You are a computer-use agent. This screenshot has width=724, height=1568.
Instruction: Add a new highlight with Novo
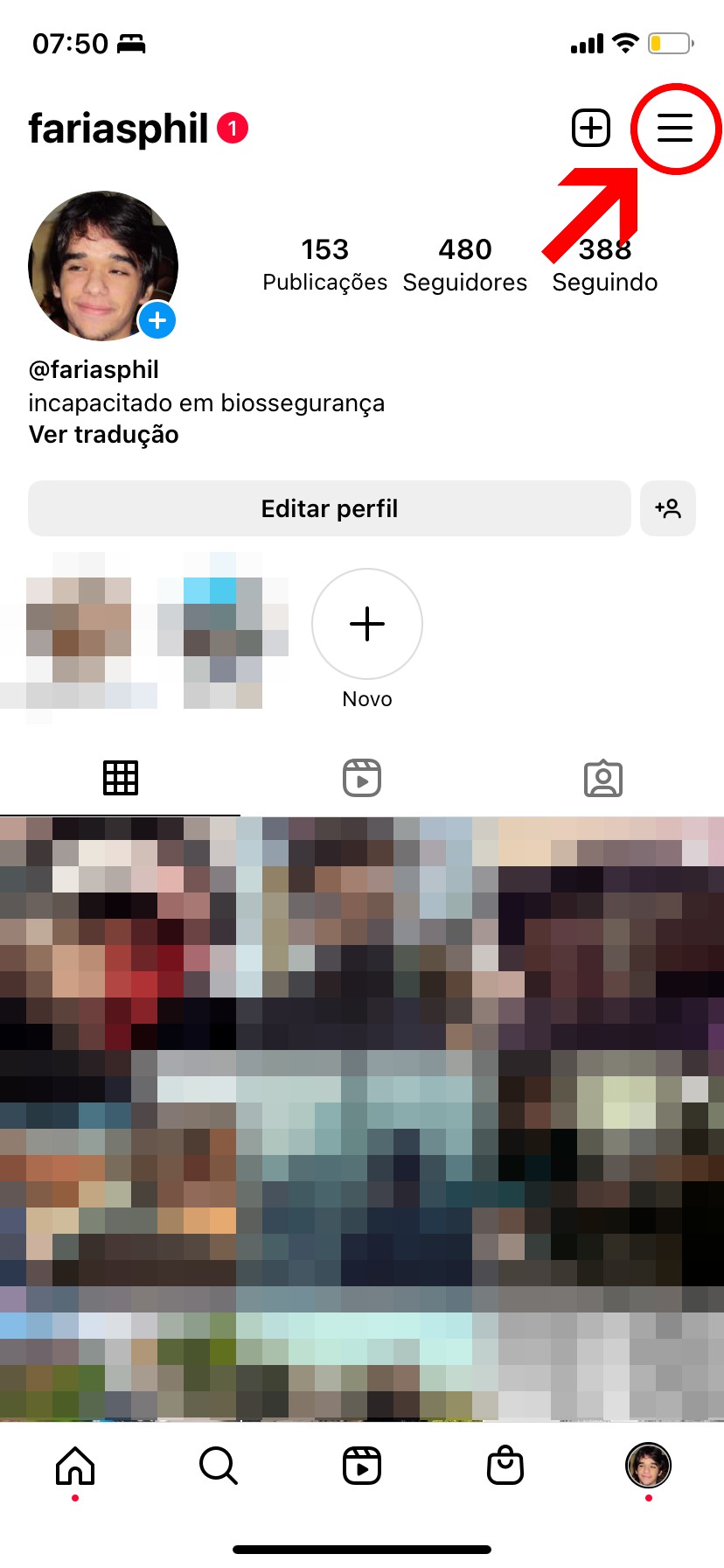pos(367,625)
